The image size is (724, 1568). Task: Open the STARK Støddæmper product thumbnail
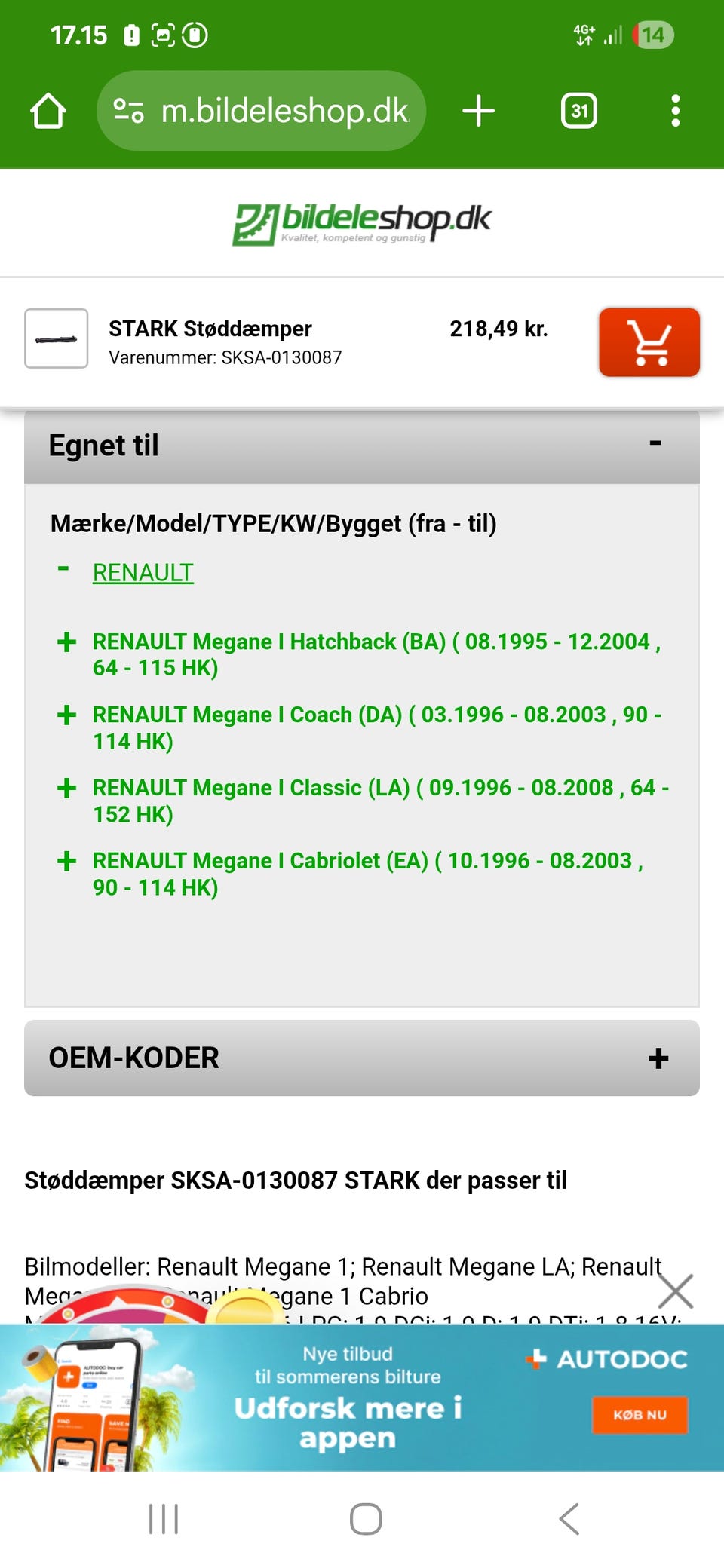(57, 338)
